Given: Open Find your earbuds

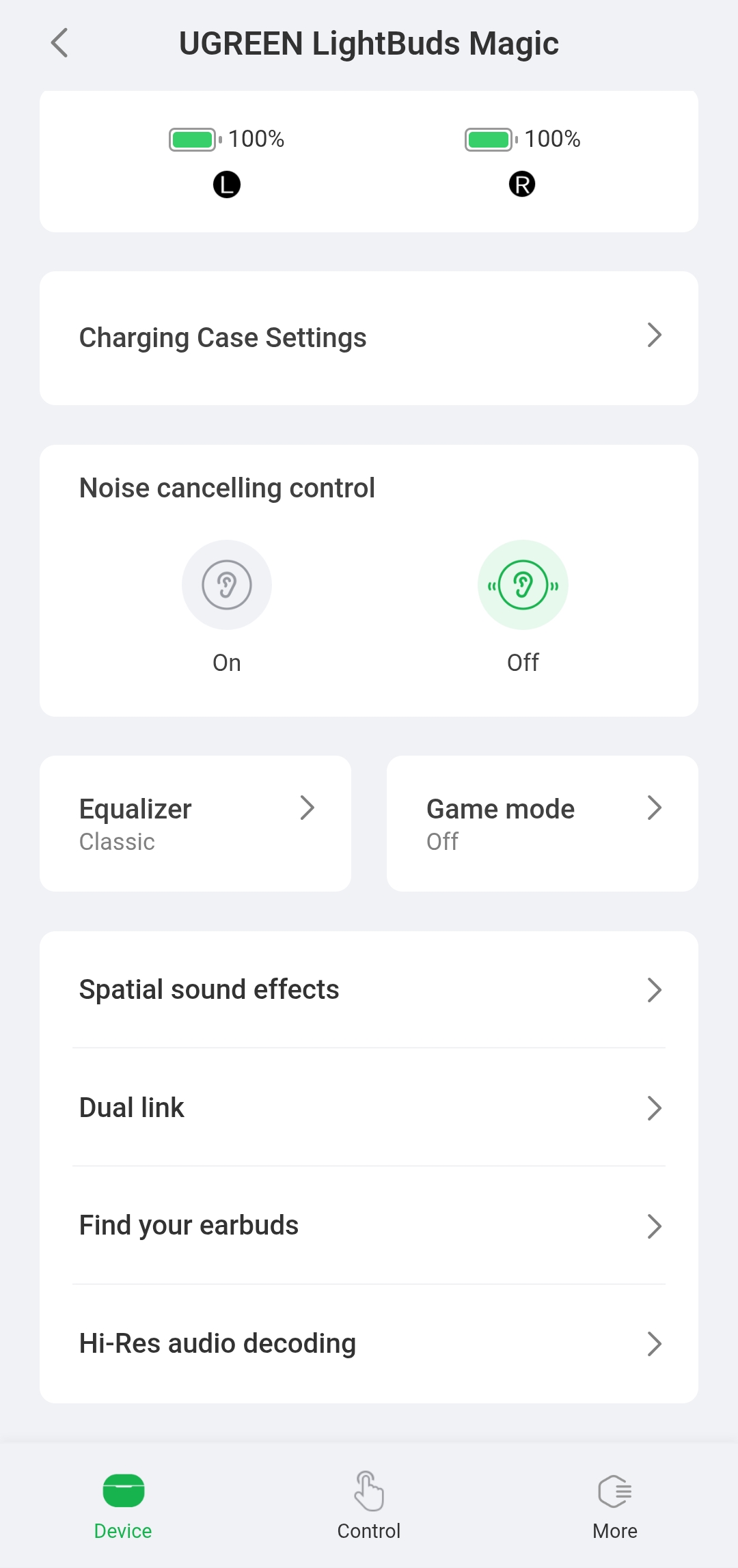Looking at the screenshot, I should pyautogui.click(x=369, y=1226).
